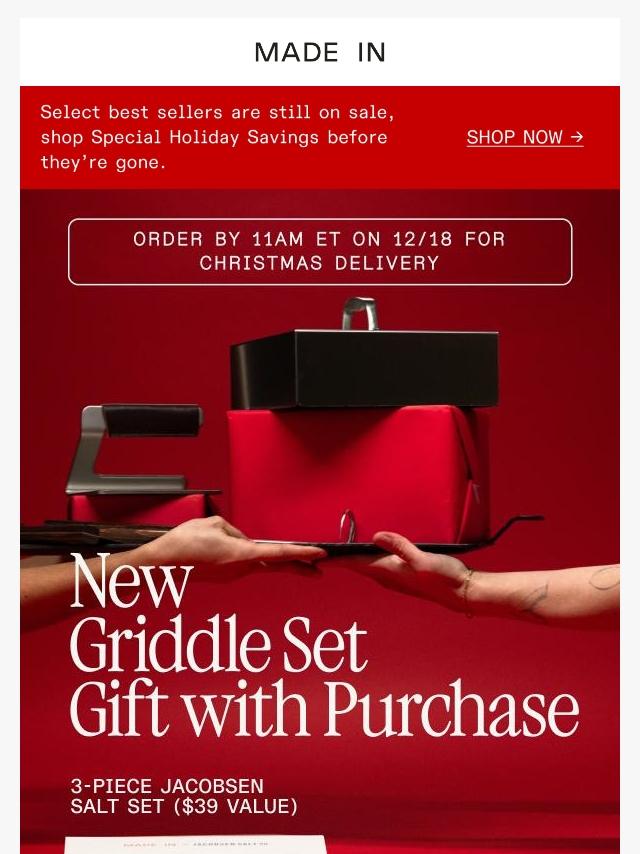Tap the SHOP NOW link
Screen dimensions: 640x854
[524, 138]
